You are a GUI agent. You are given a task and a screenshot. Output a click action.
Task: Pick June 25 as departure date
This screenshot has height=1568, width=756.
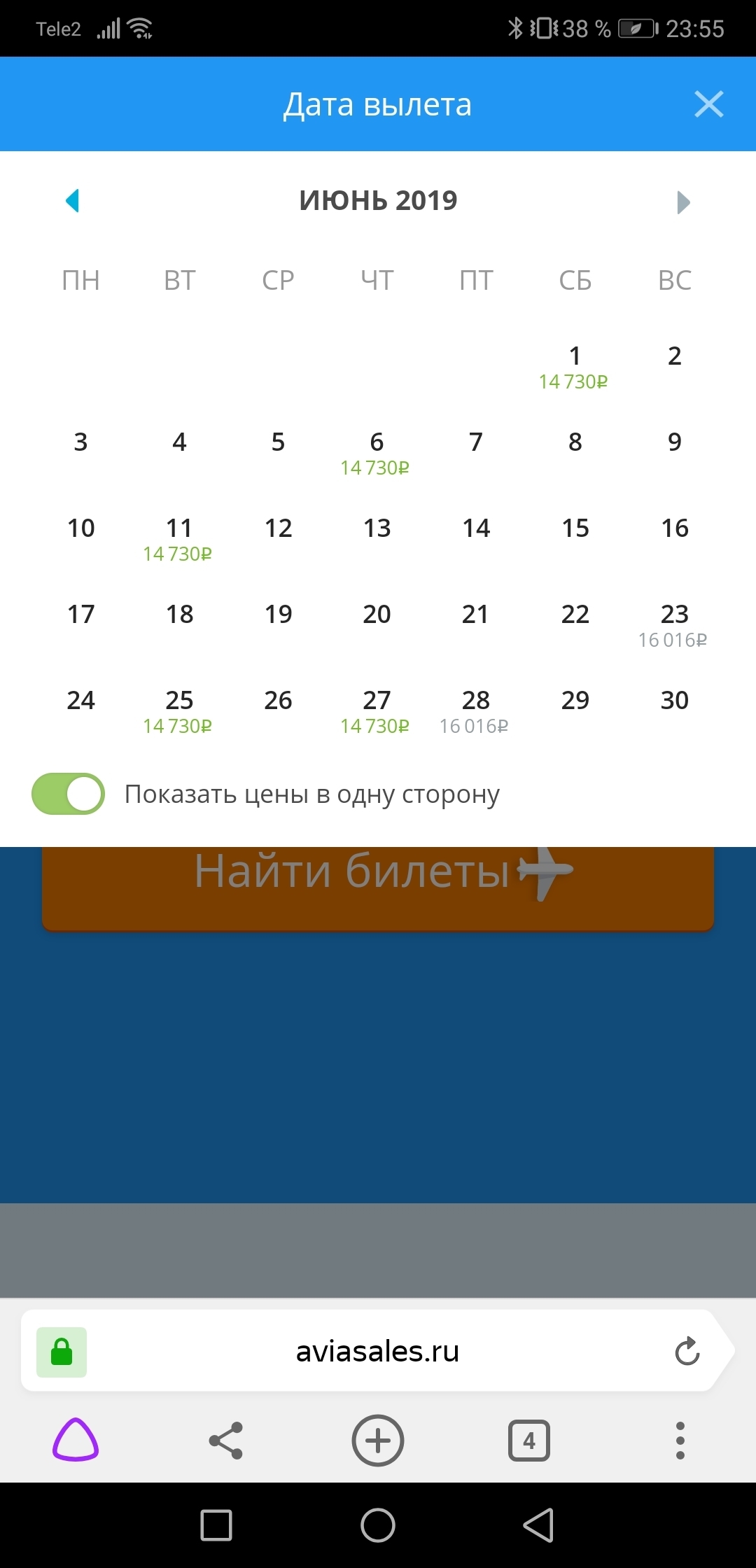click(179, 711)
